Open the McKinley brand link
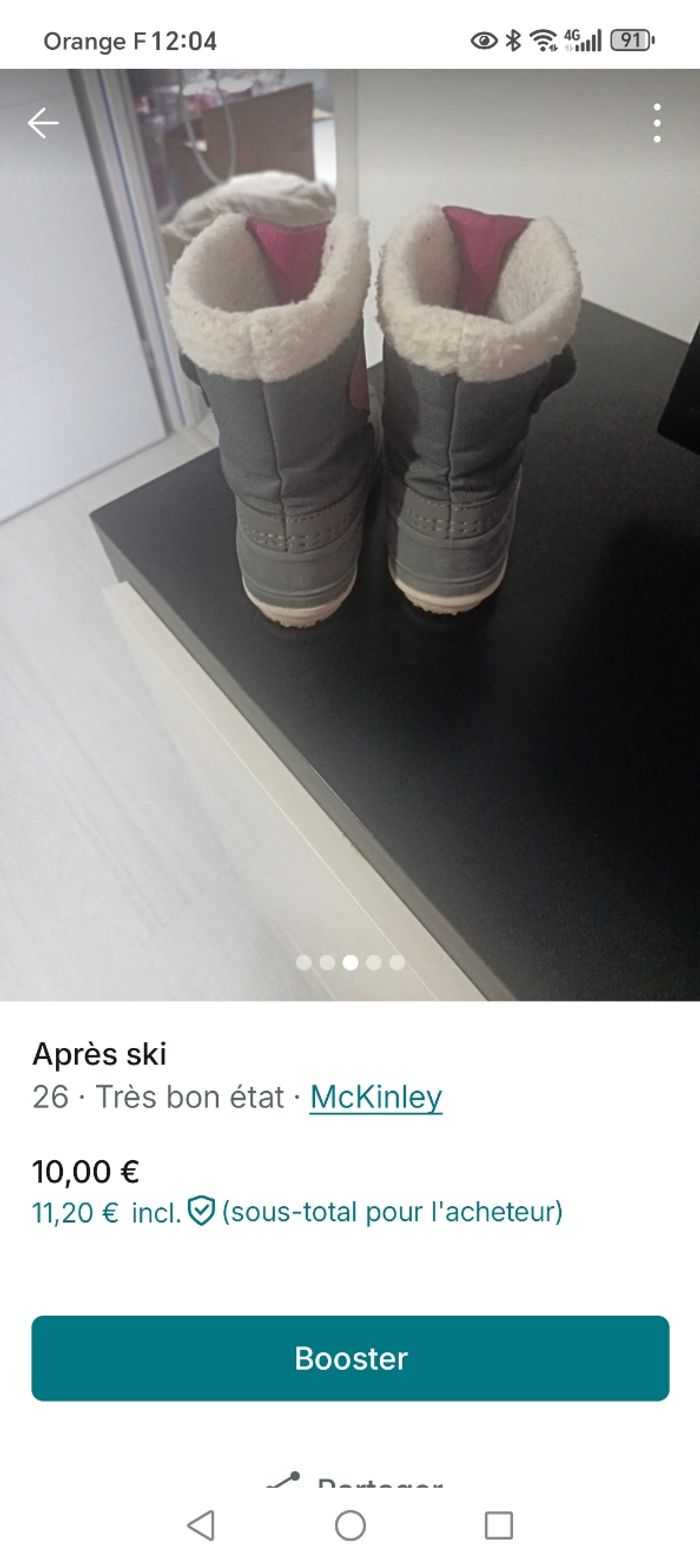700x1563 pixels. click(x=376, y=1097)
